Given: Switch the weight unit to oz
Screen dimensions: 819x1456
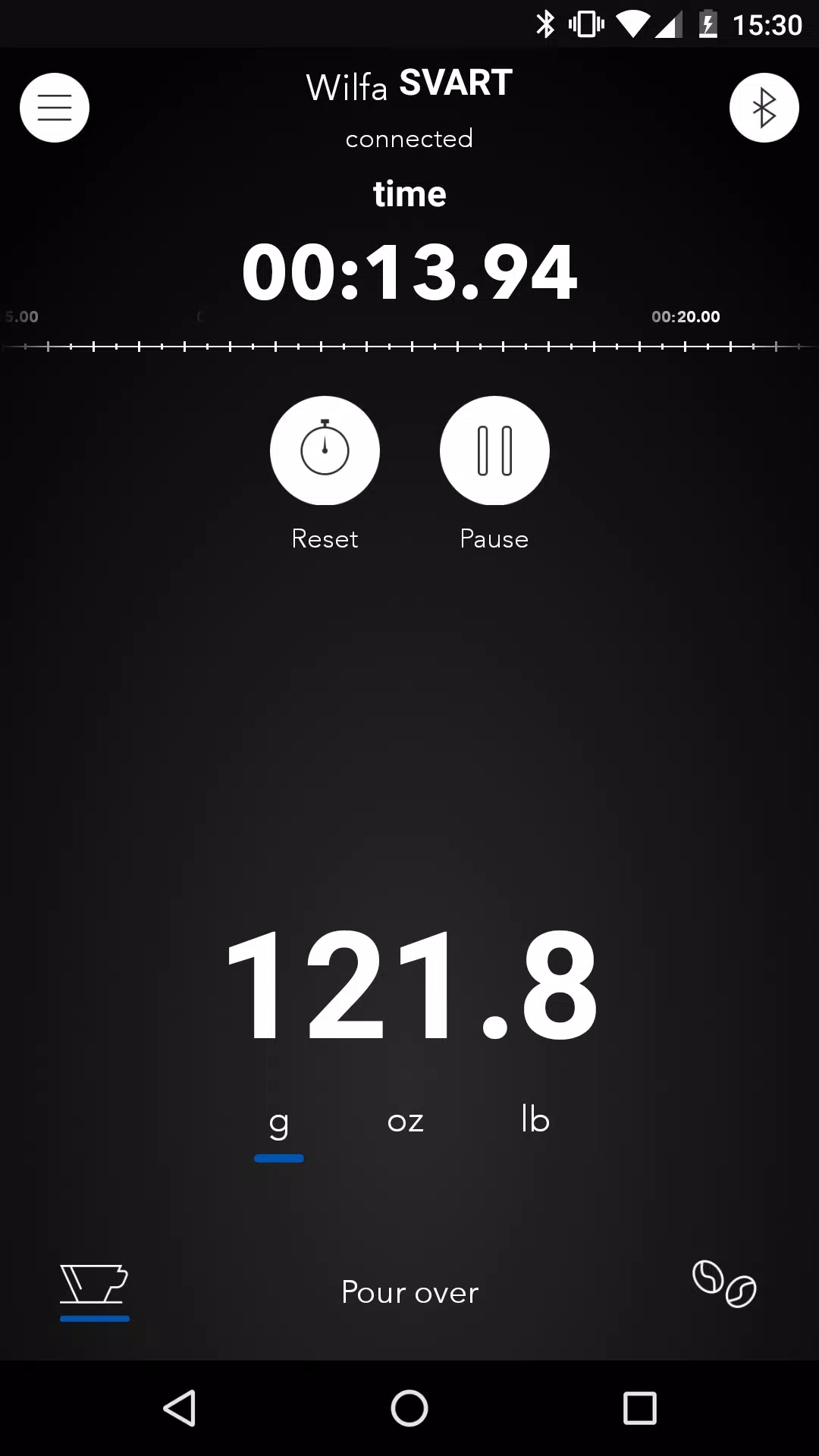Looking at the screenshot, I should tap(406, 1121).
